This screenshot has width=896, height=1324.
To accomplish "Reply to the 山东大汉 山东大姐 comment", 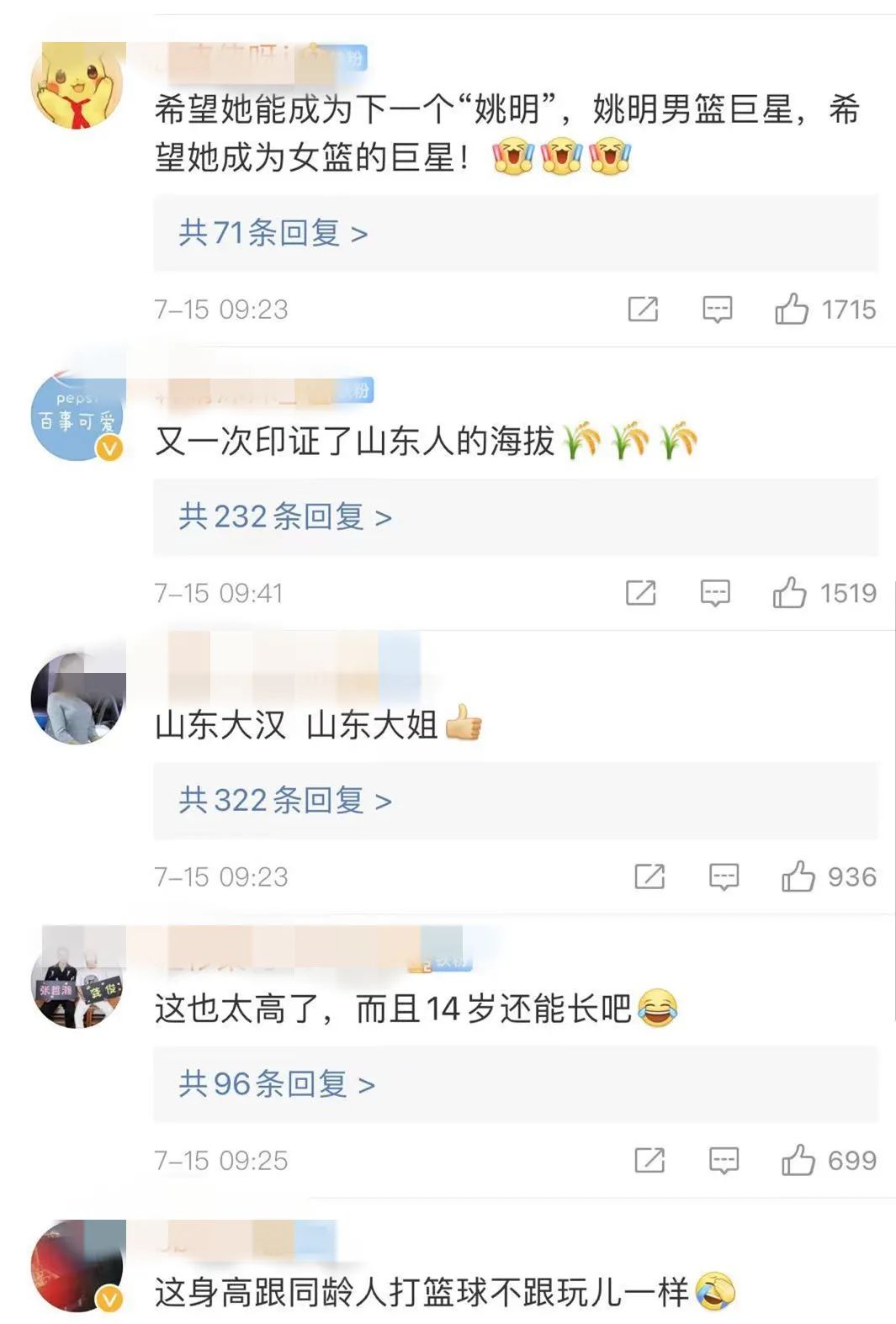I will (724, 876).
